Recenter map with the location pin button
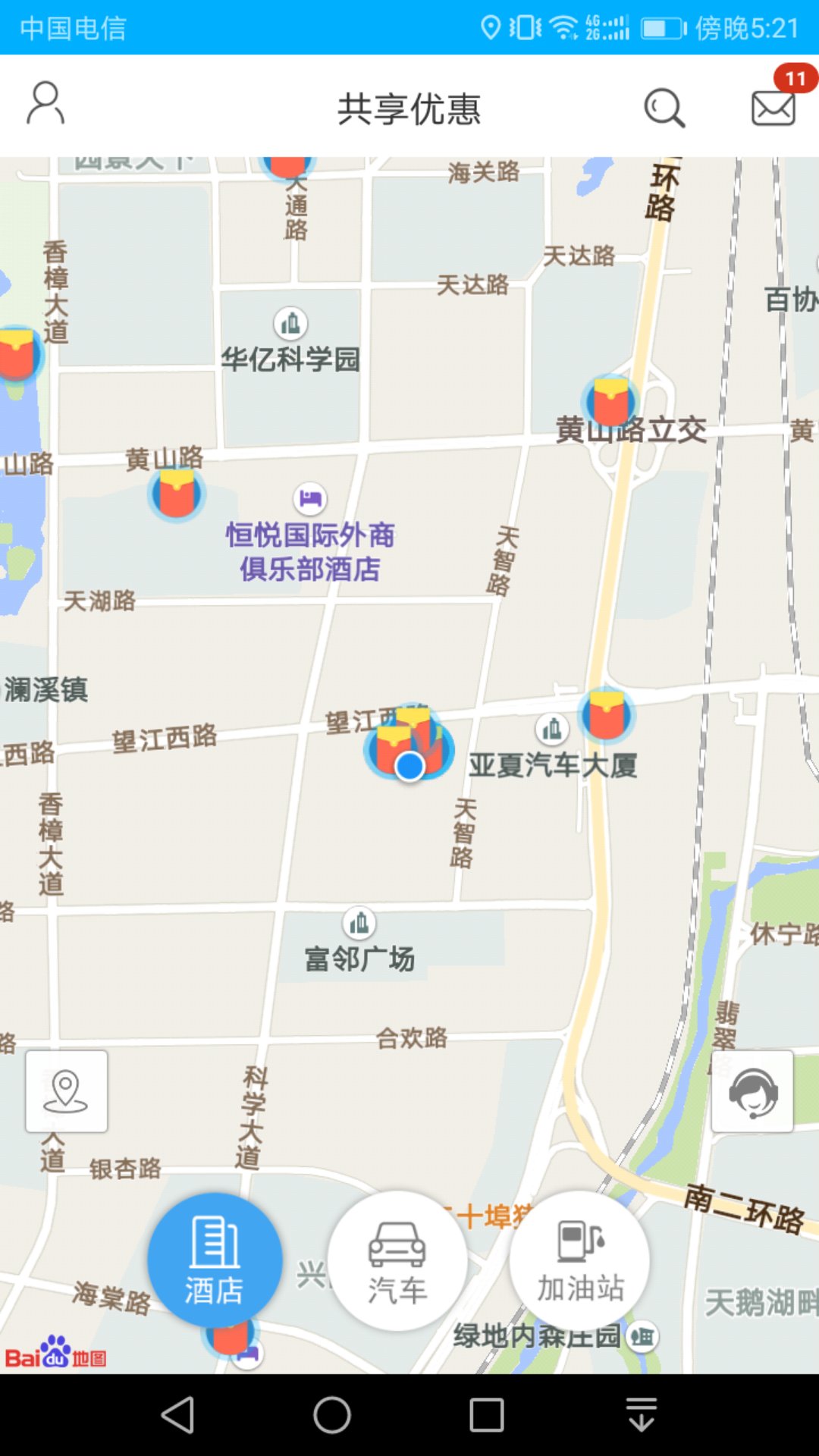This screenshot has width=819, height=1456. click(x=66, y=1091)
